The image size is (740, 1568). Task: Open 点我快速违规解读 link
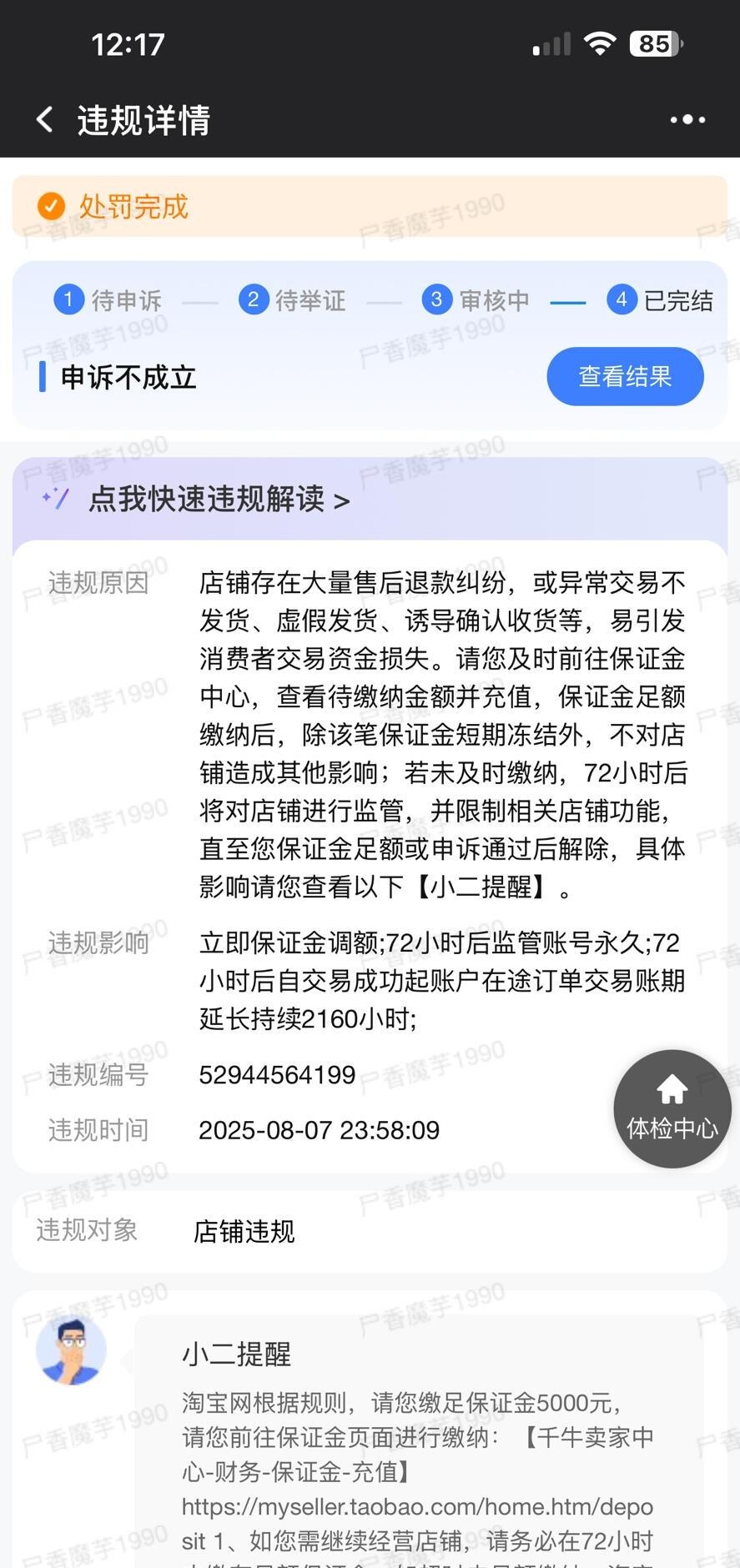pyautogui.click(x=219, y=500)
